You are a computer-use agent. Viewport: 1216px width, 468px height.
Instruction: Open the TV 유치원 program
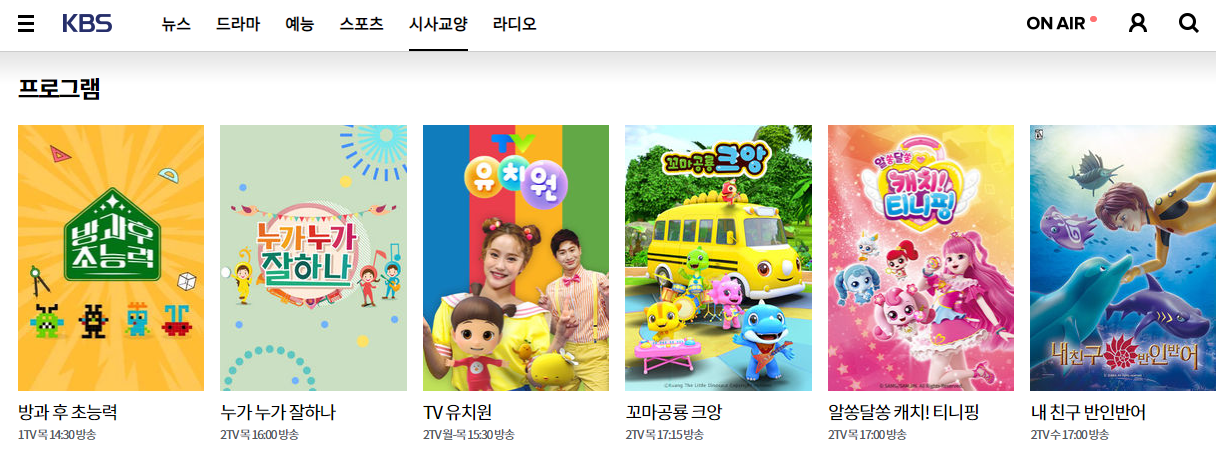pos(516,258)
